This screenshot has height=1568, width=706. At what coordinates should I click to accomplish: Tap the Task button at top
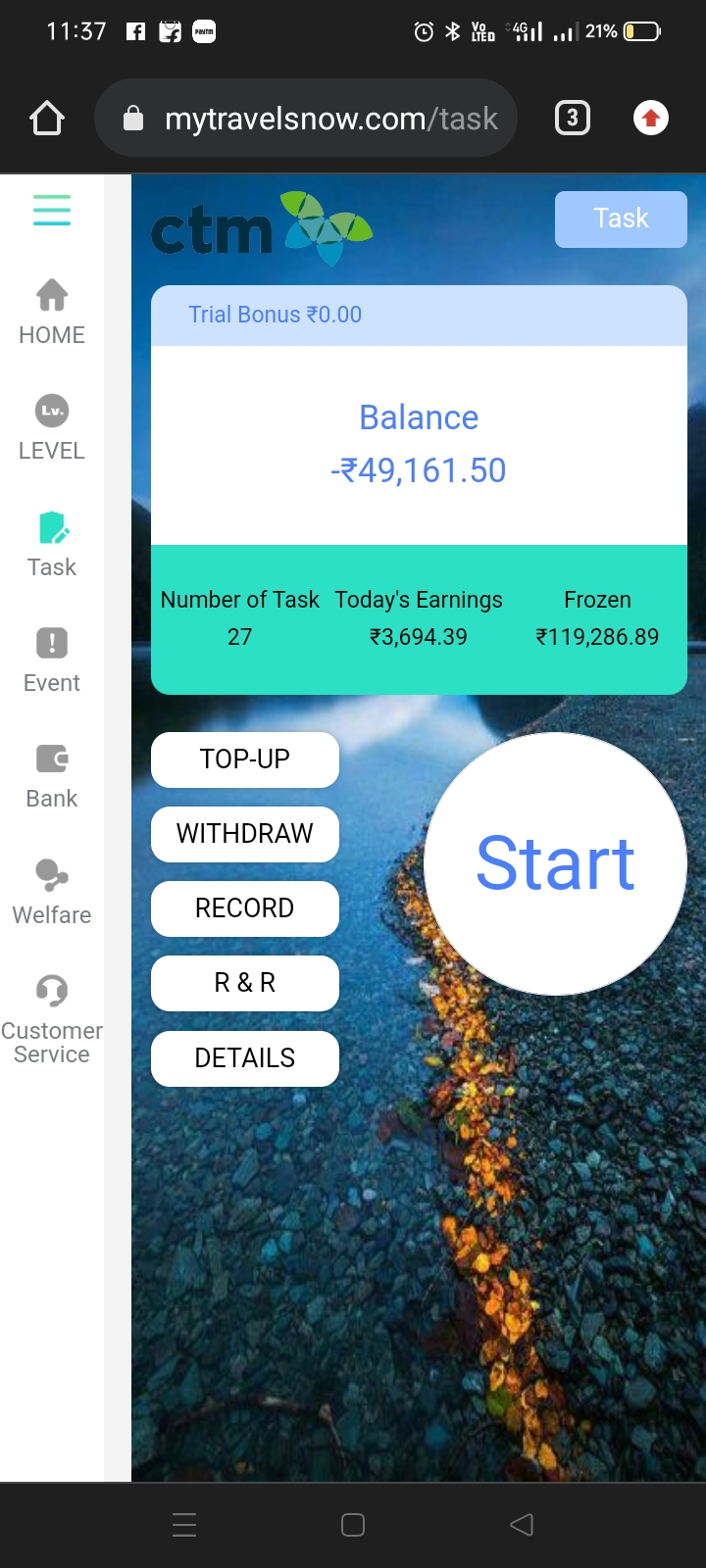pyautogui.click(x=621, y=219)
